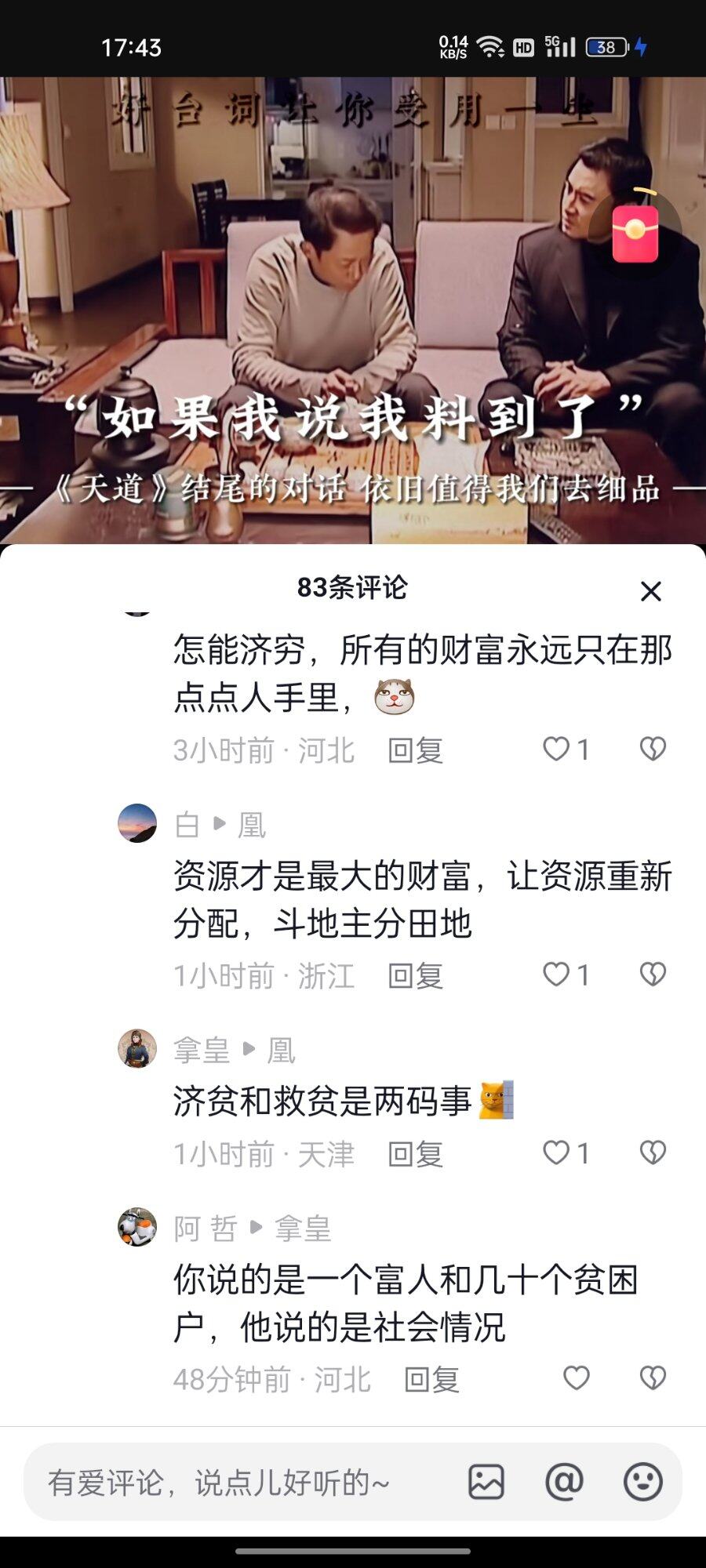The image size is (706, 1568).
Task: Dislike 阿 哲's comment from 河北
Action: 653,1378
